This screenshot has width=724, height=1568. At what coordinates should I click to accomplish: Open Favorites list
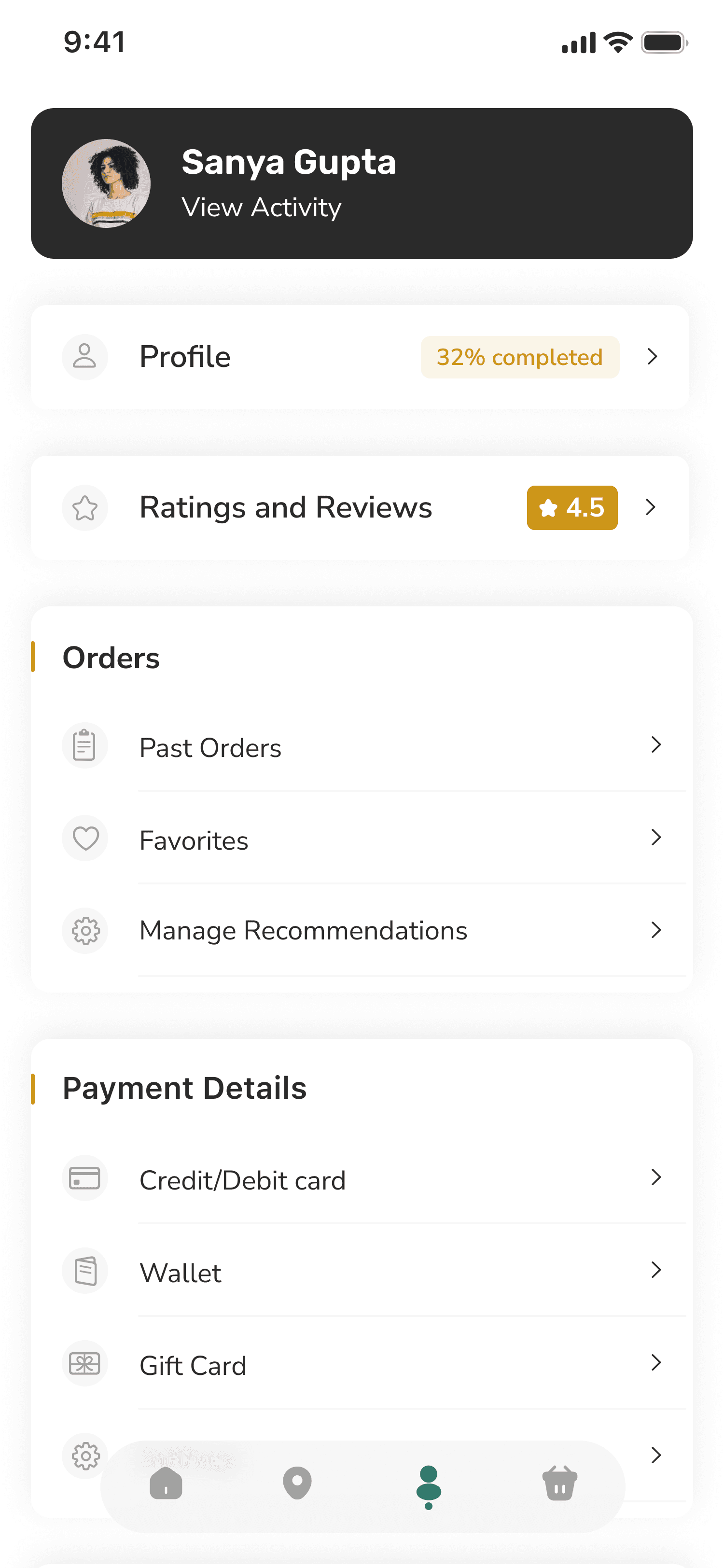pos(362,839)
